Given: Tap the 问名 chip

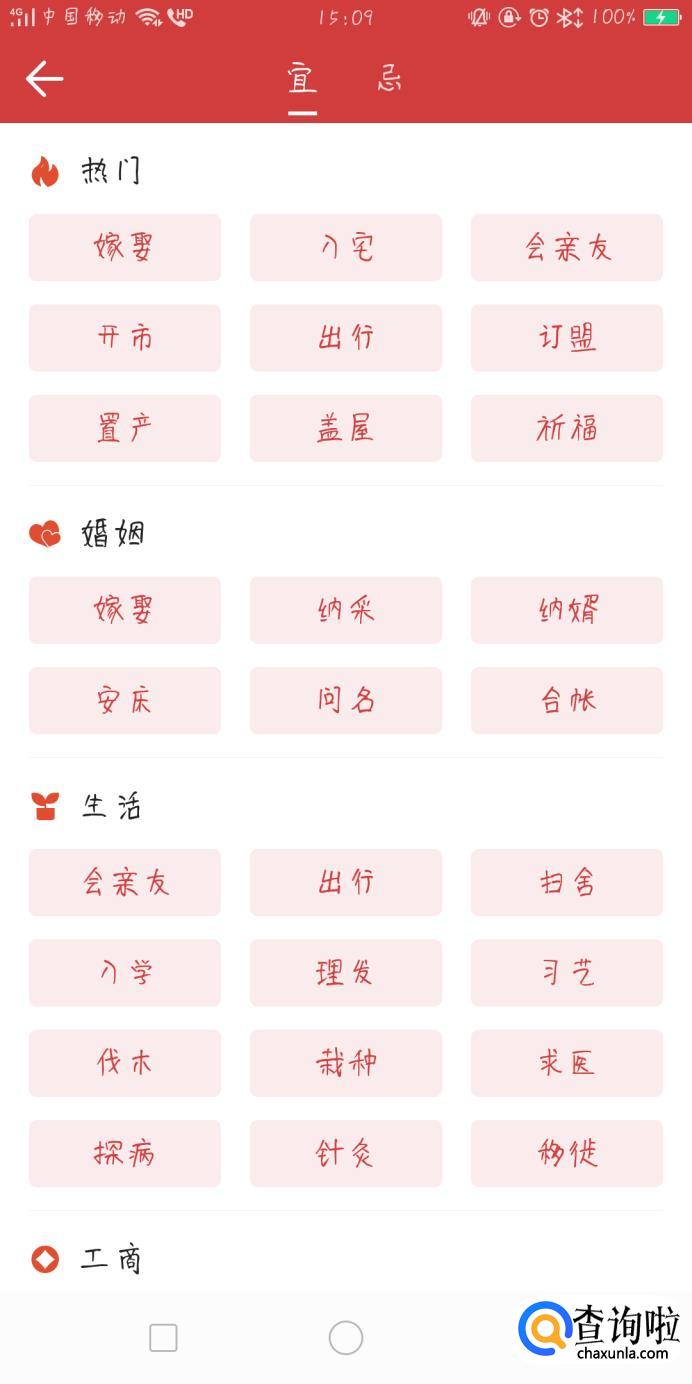Looking at the screenshot, I should coord(346,700).
